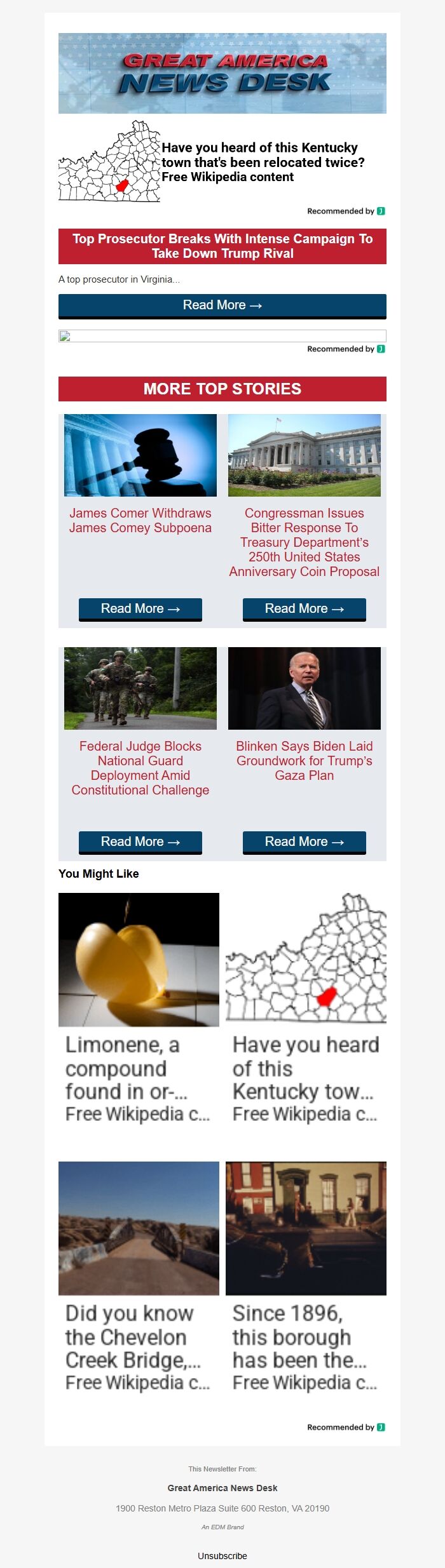Image resolution: width=445 pixels, height=1568 pixels.
Task: Open the James Comer Withdraws Comey Subpoena story
Action: [140, 521]
